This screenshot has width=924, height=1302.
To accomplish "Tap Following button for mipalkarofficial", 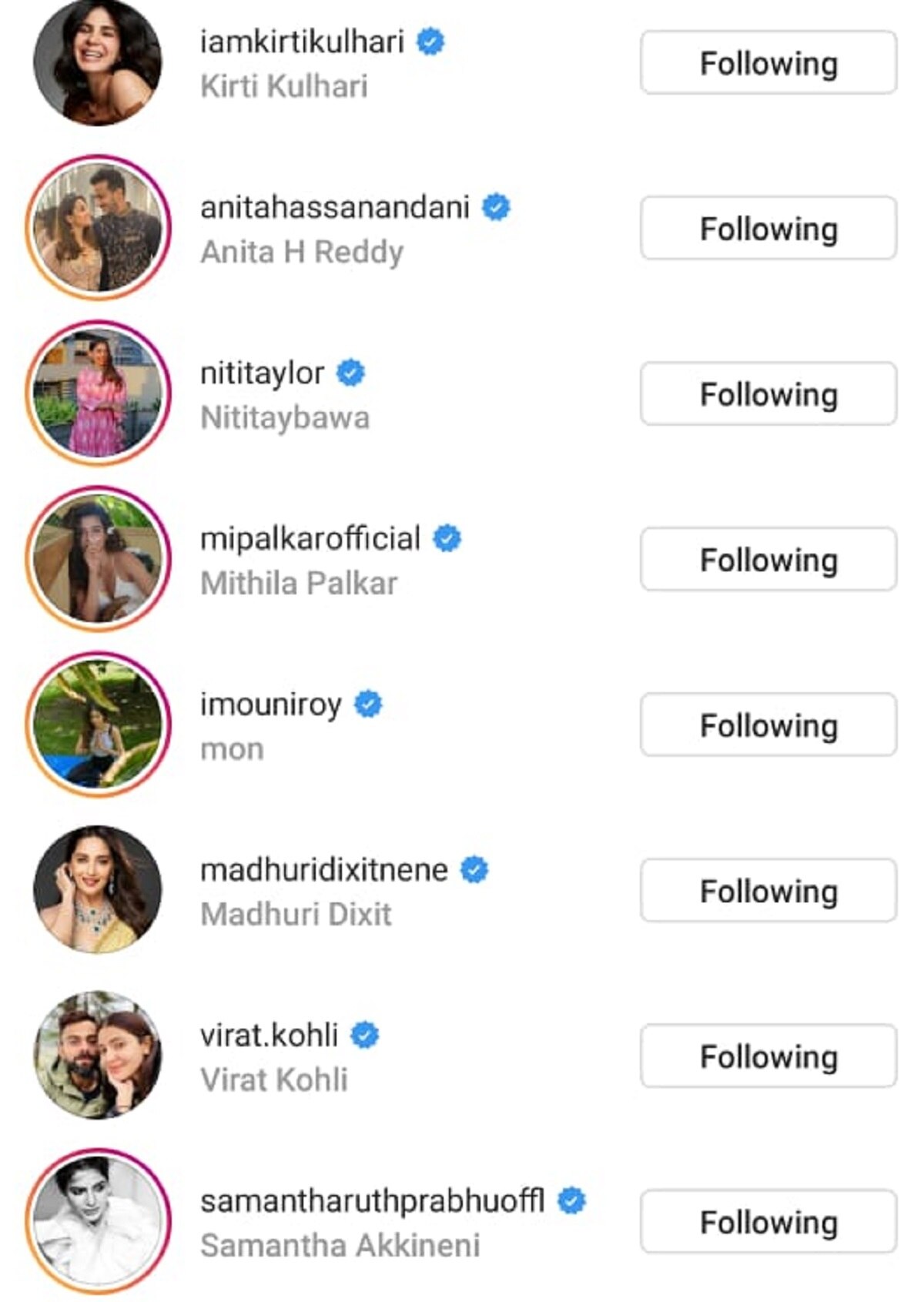I will click(x=768, y=560).
